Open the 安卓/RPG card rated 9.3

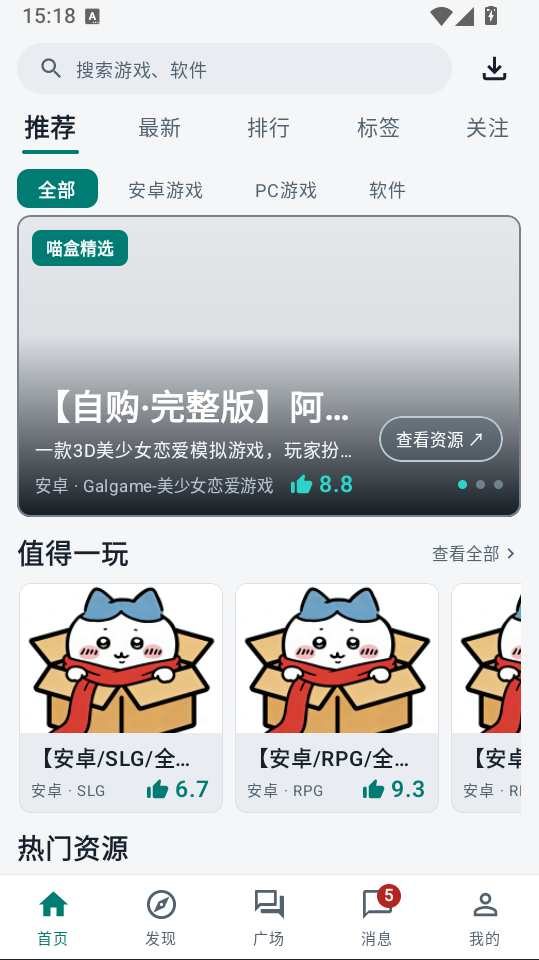click(x=337, y=698)
